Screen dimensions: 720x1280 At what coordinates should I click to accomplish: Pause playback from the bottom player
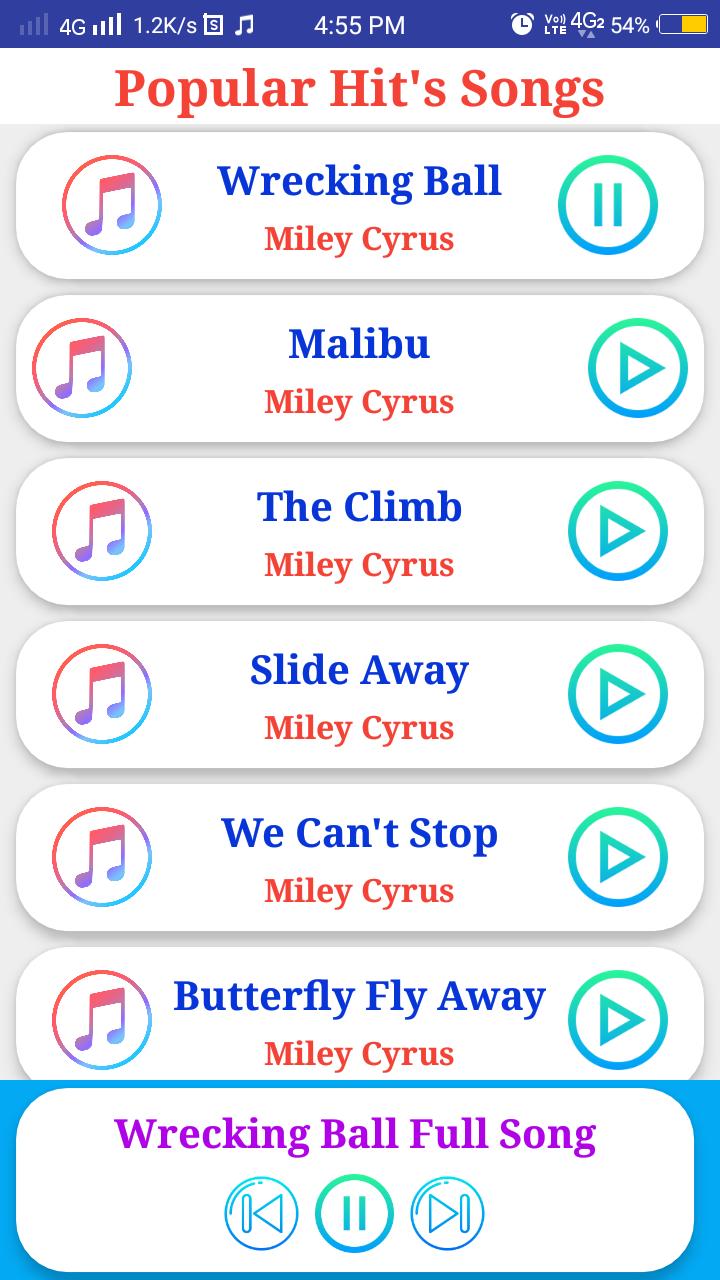[x=354, y=1213]
